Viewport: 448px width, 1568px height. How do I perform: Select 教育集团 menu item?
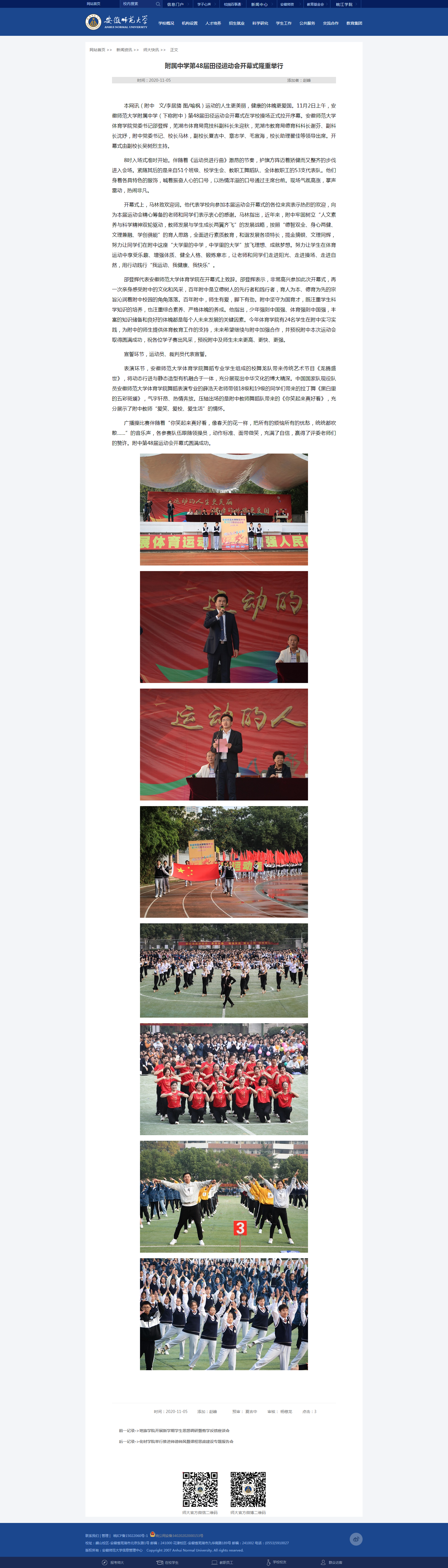click(x=354, y=23)
